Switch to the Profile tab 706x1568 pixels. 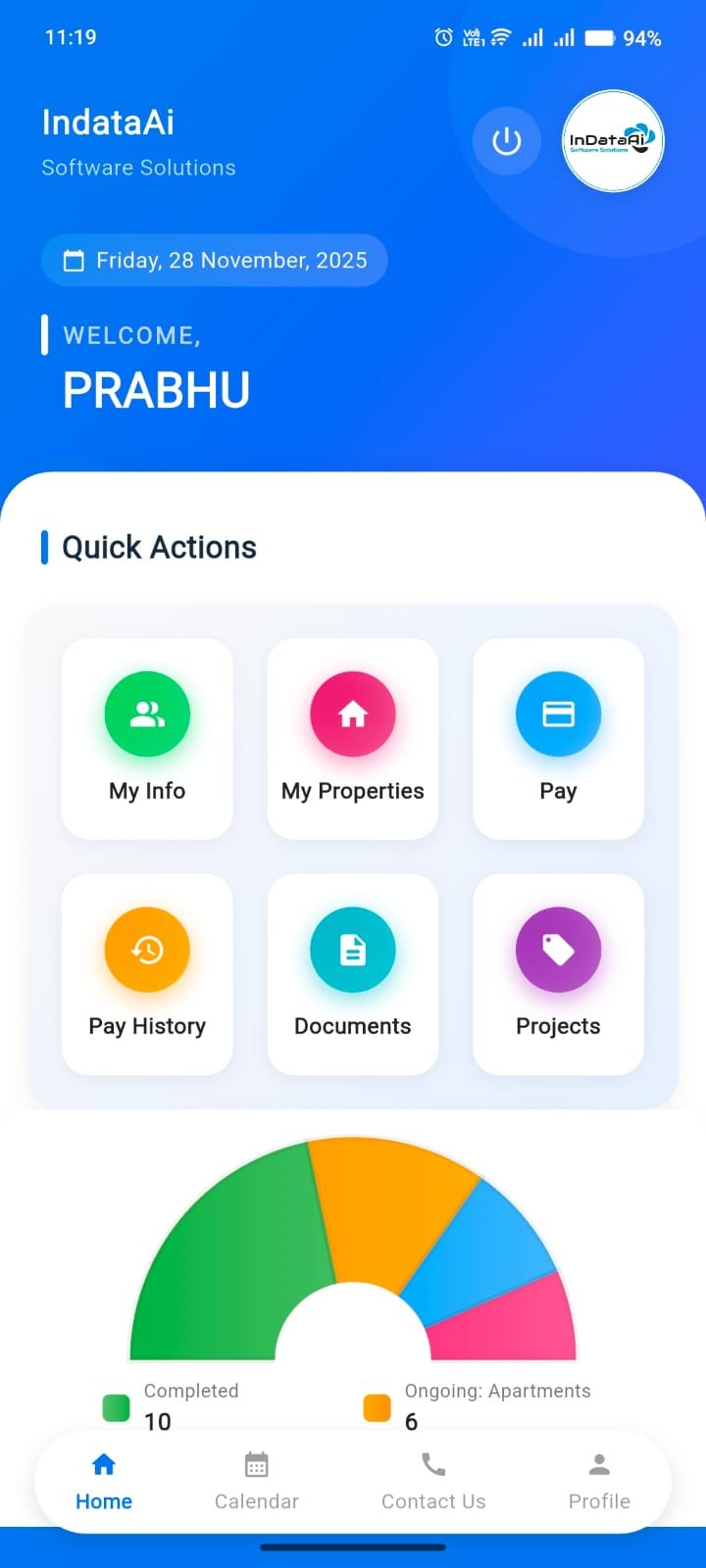click(599, 1481)
